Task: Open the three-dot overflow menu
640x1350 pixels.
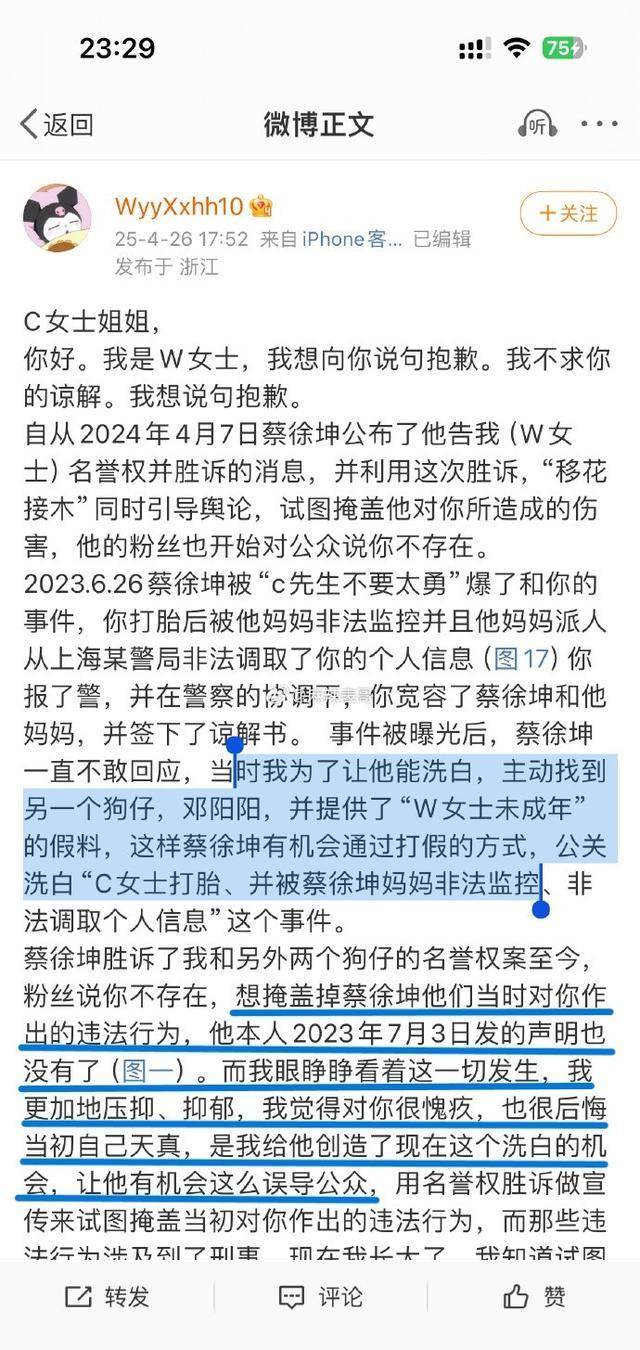Action: pyautogui.click(x=599, y=124)
